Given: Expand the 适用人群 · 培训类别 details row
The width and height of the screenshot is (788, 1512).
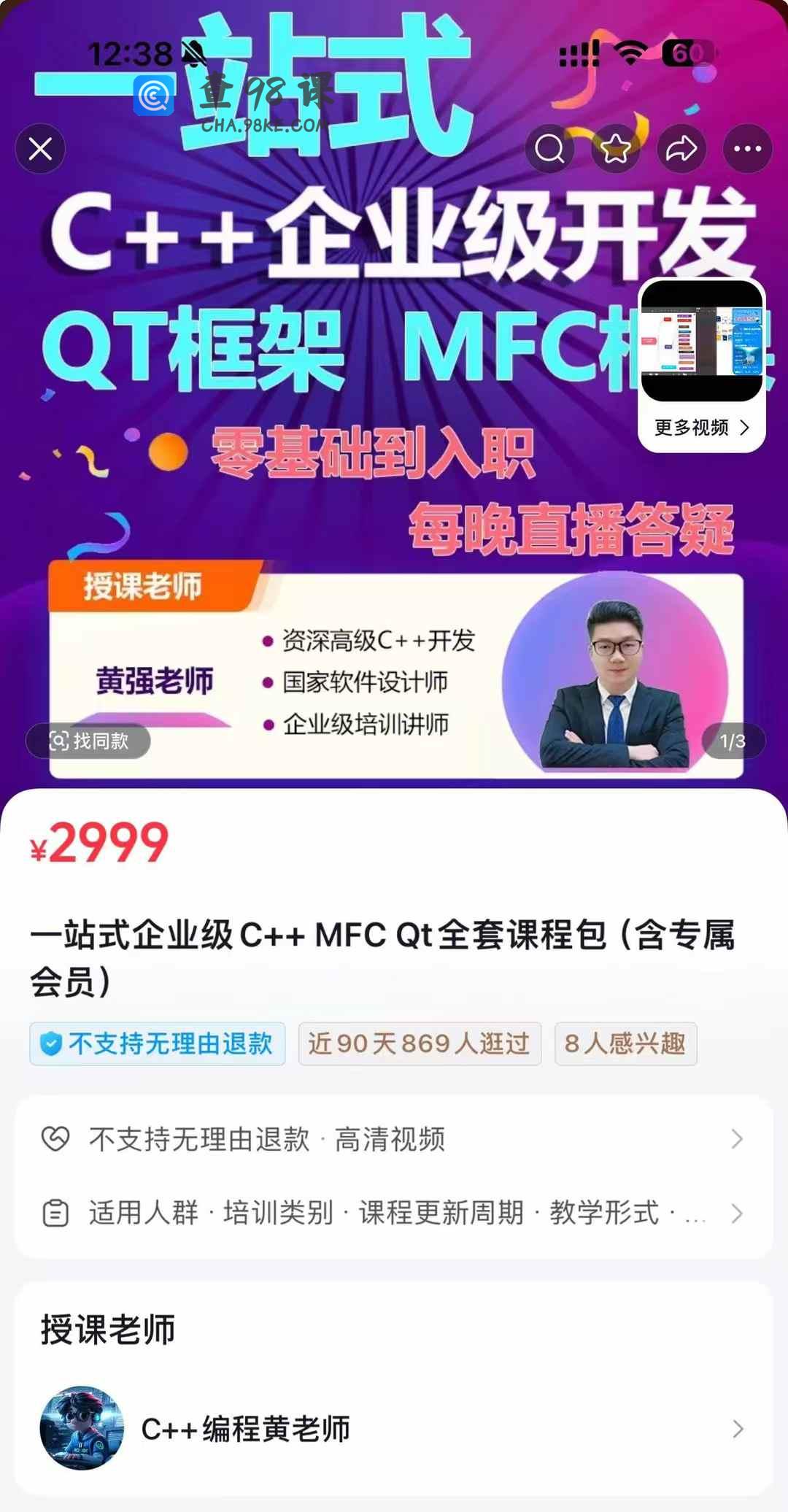Looking at the screenshot, I should tap(394, 1213).
